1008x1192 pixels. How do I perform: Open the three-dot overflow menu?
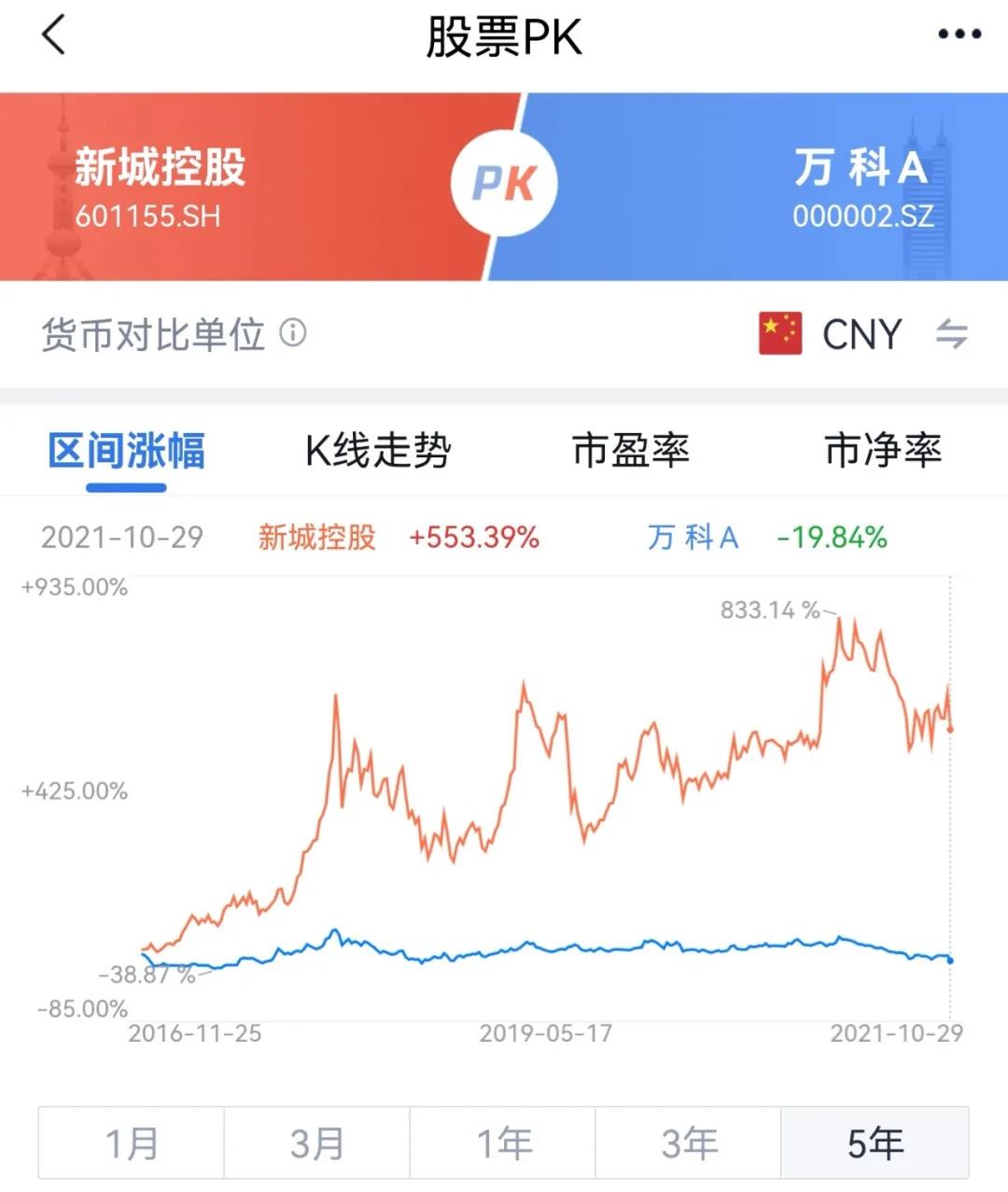click(x=959, y=35)
